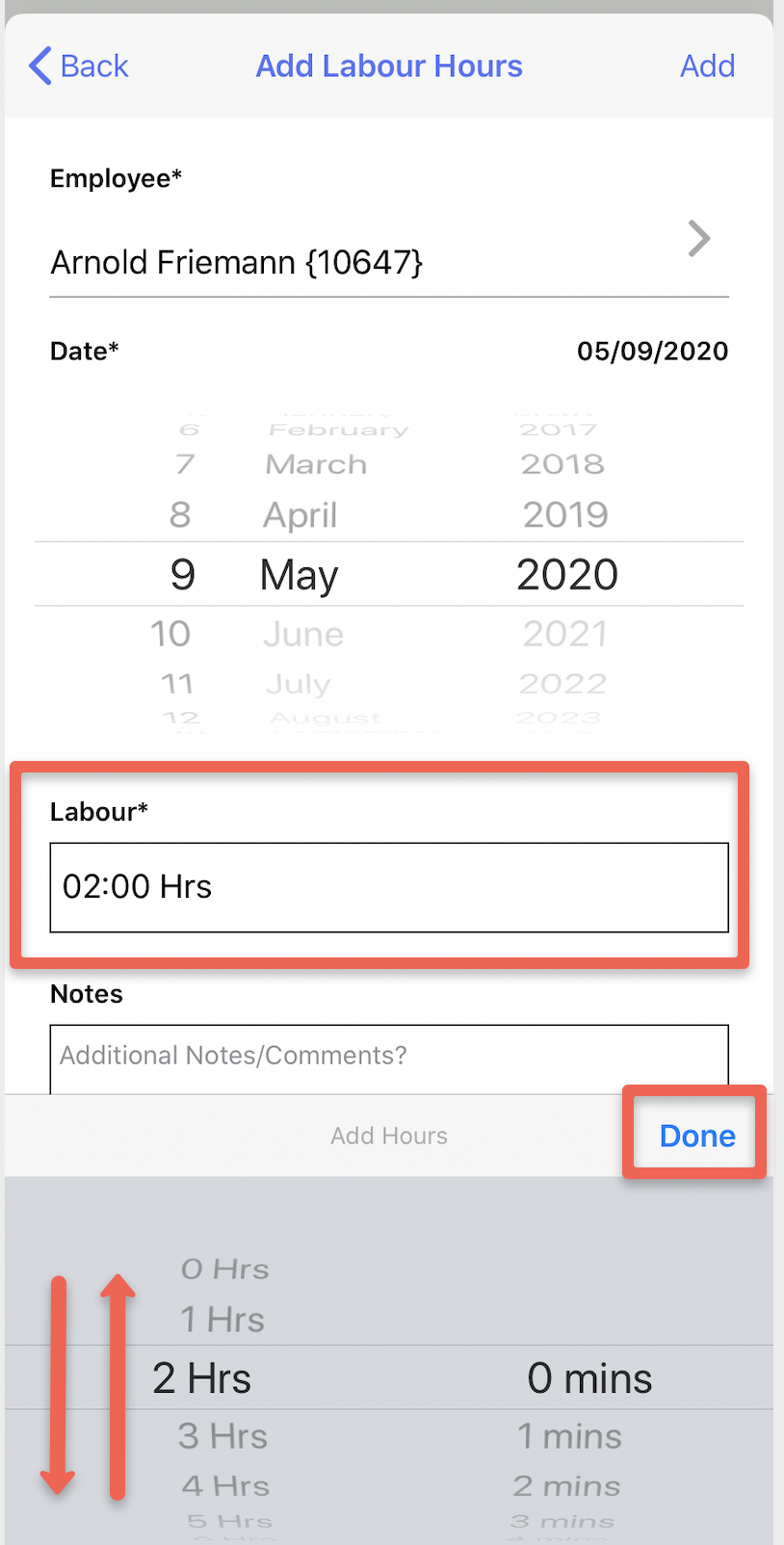
Task: Tap the Additional Notes/Comments field
Action: [x=388, y=1056]
